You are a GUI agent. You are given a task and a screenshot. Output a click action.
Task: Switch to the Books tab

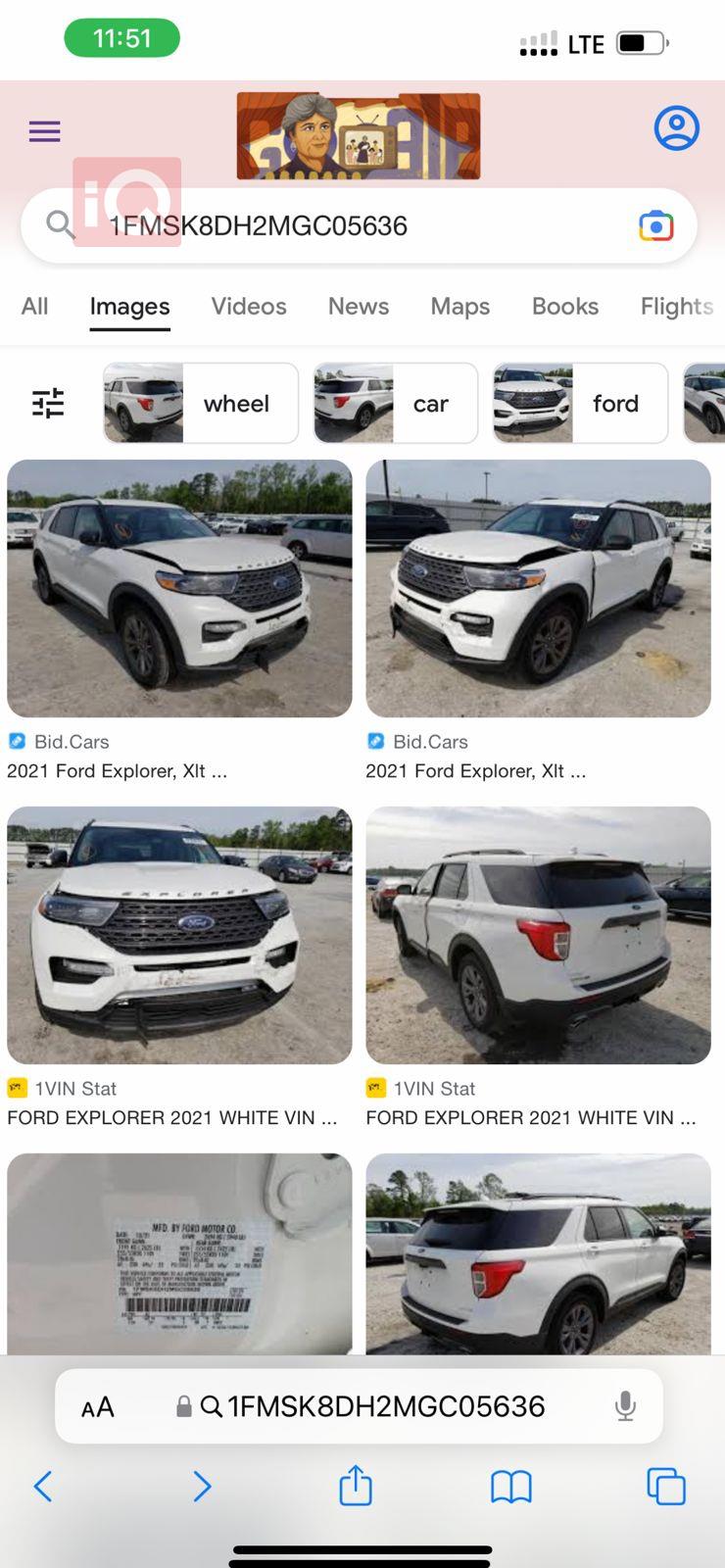point(564,307)
